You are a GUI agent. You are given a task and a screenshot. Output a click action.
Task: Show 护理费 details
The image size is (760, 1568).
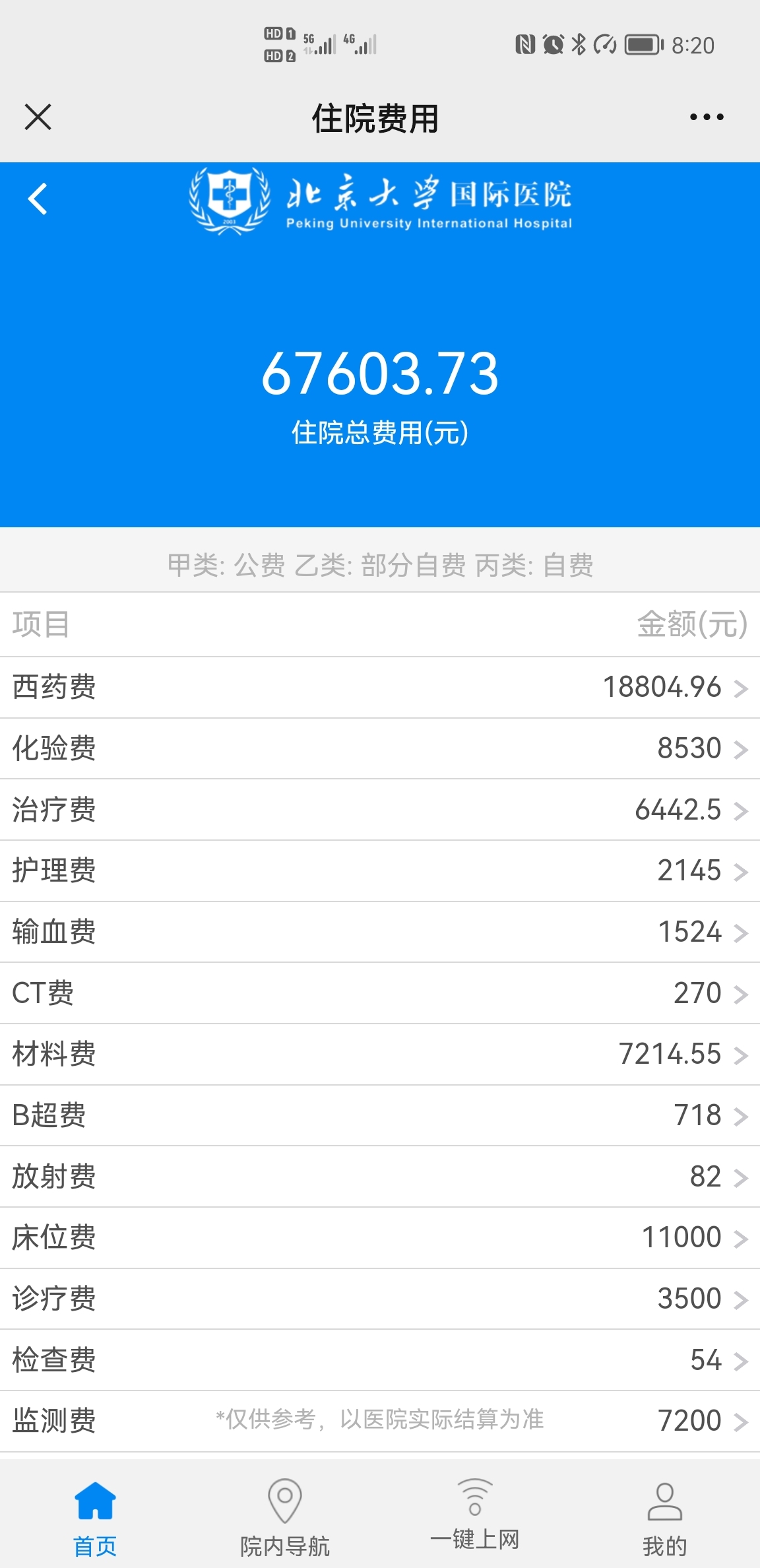click(x=380, y=870)
